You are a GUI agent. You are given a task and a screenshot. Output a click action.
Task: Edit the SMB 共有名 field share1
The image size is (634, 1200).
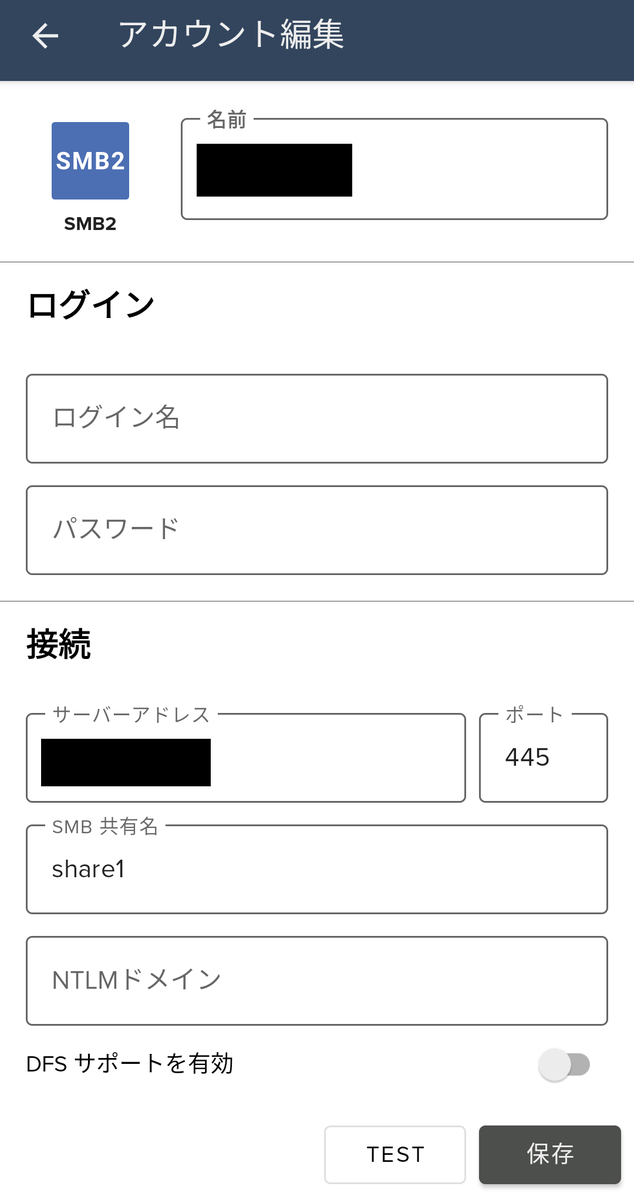point(317,869)
